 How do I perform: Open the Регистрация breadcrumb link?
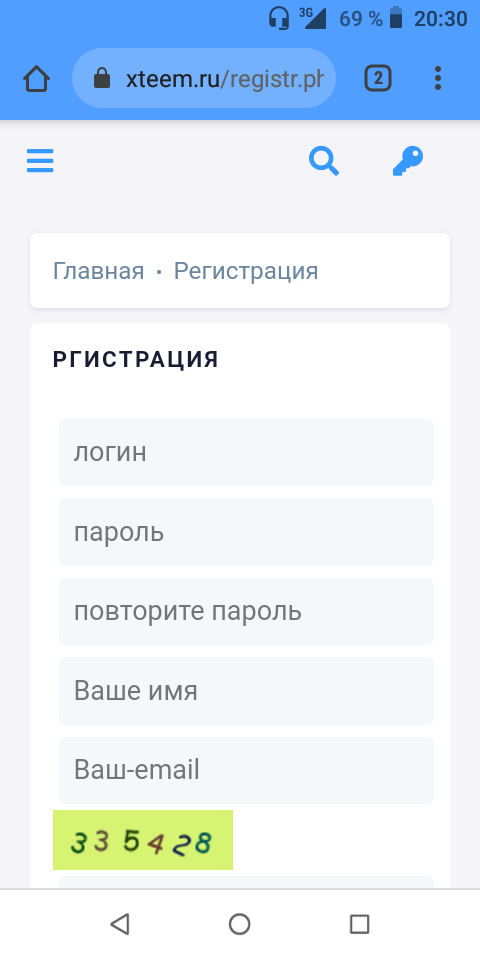coord(246,271)
